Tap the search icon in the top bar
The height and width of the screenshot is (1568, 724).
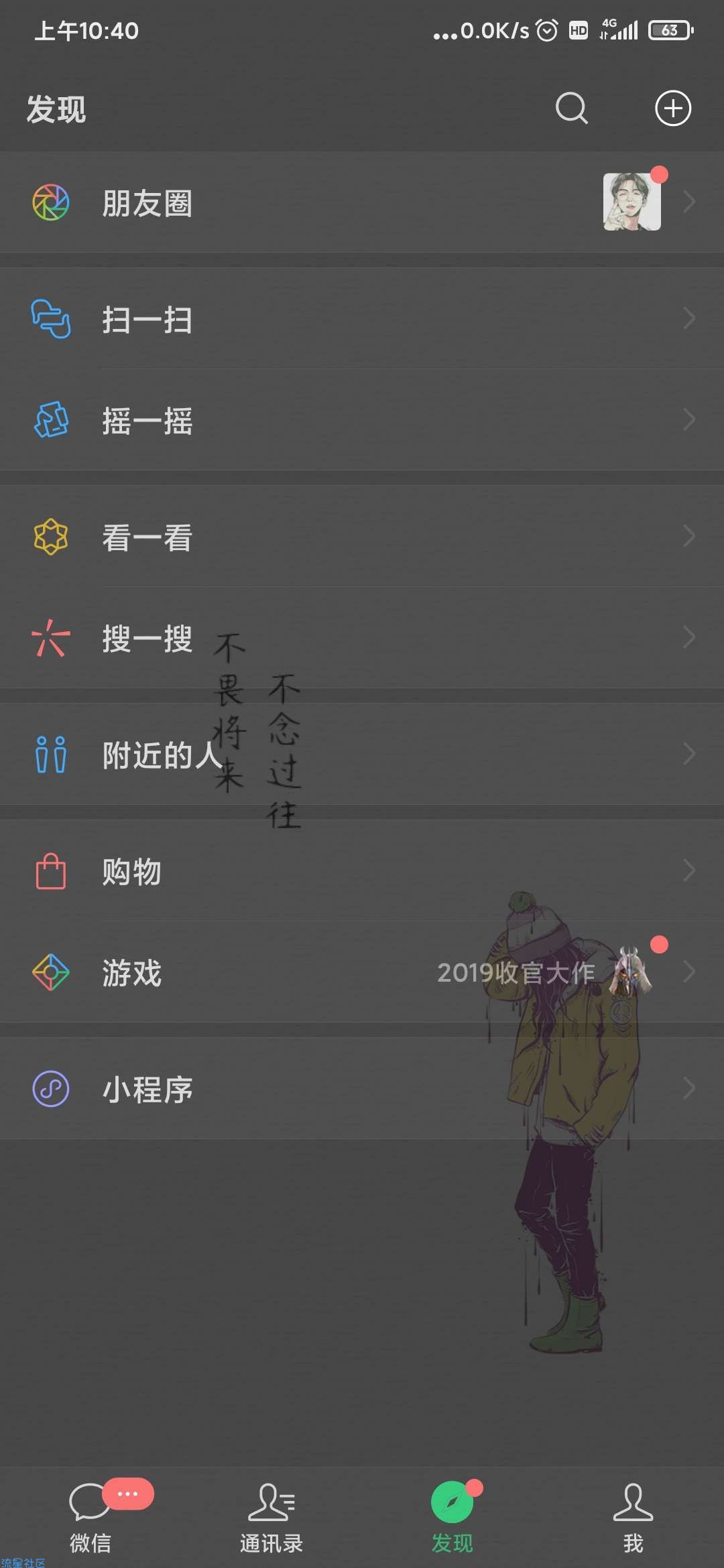[x=571, y=109]
